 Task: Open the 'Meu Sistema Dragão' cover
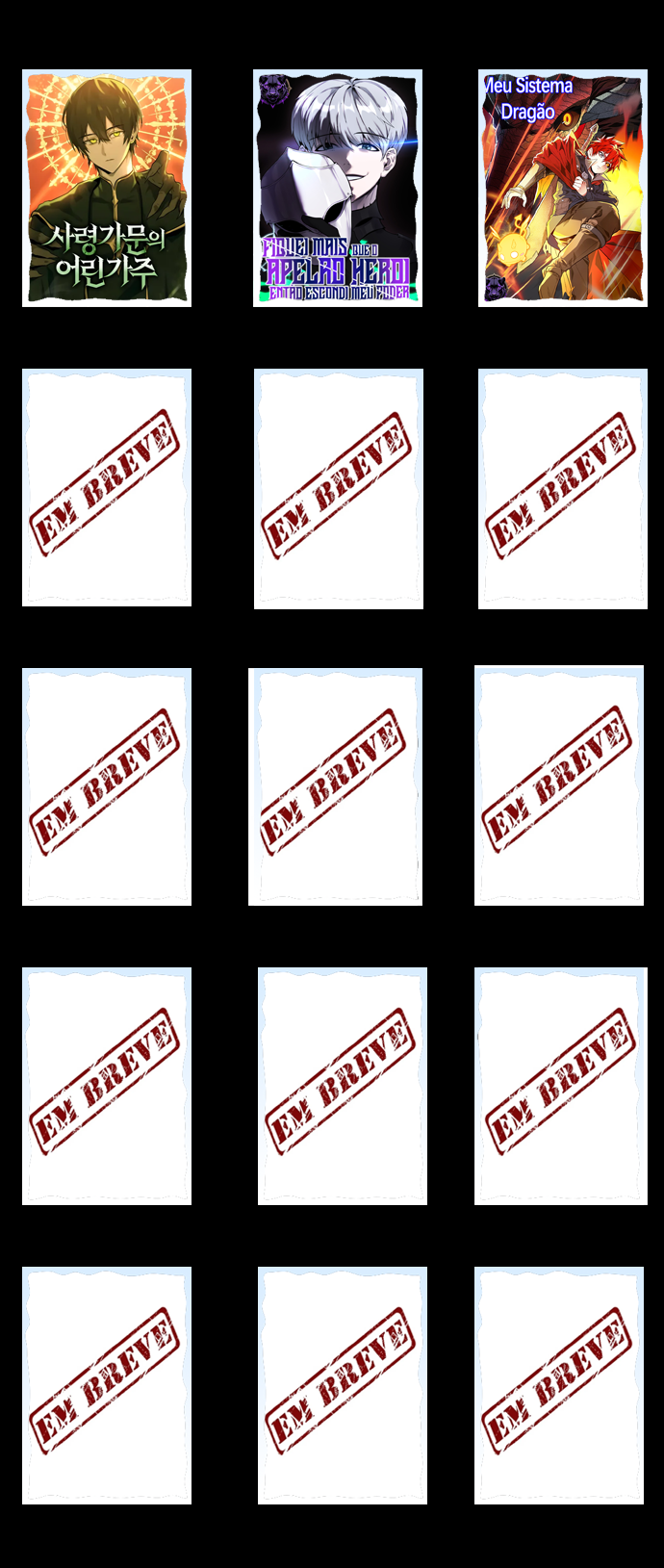pos(562,189)
